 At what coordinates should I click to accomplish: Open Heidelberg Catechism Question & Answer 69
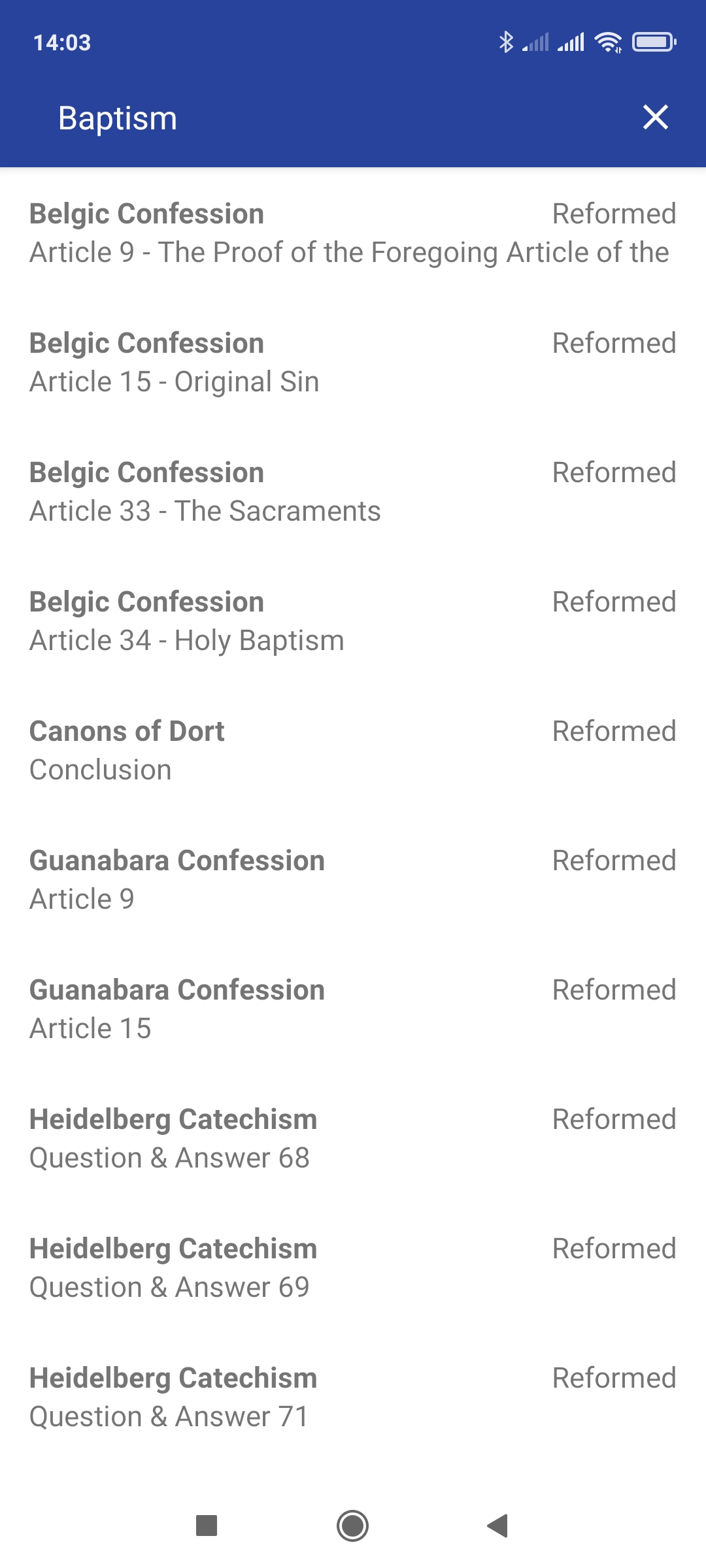point(353,1267)
